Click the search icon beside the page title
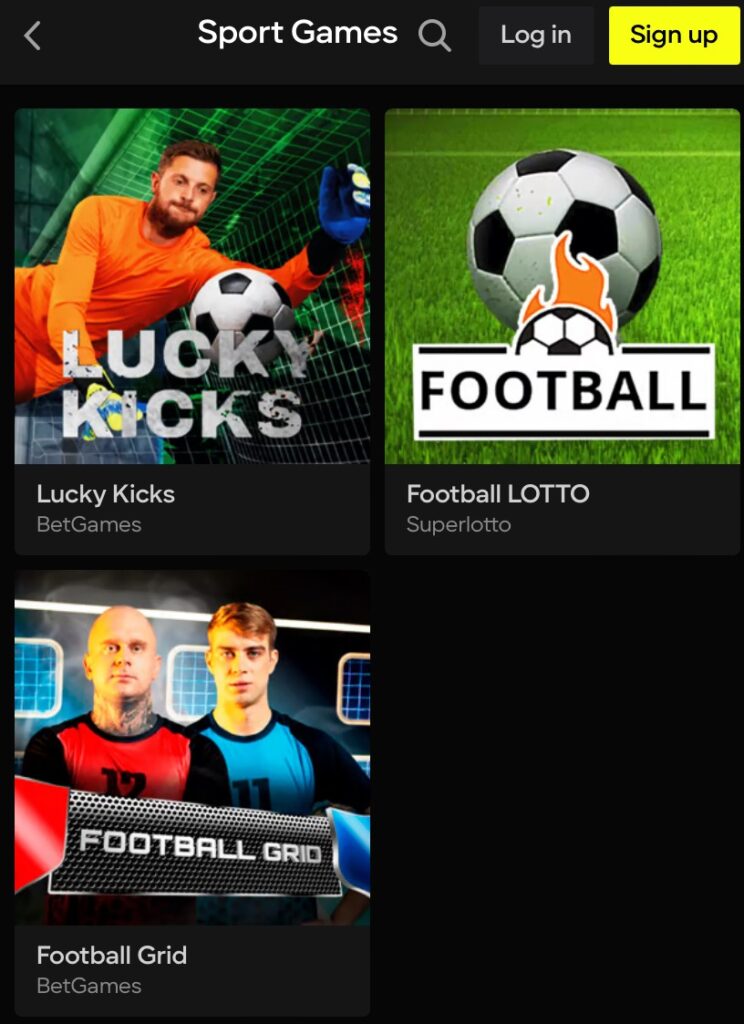Image resolution: width=744 pixels, height=1024 pixels. 435,35
